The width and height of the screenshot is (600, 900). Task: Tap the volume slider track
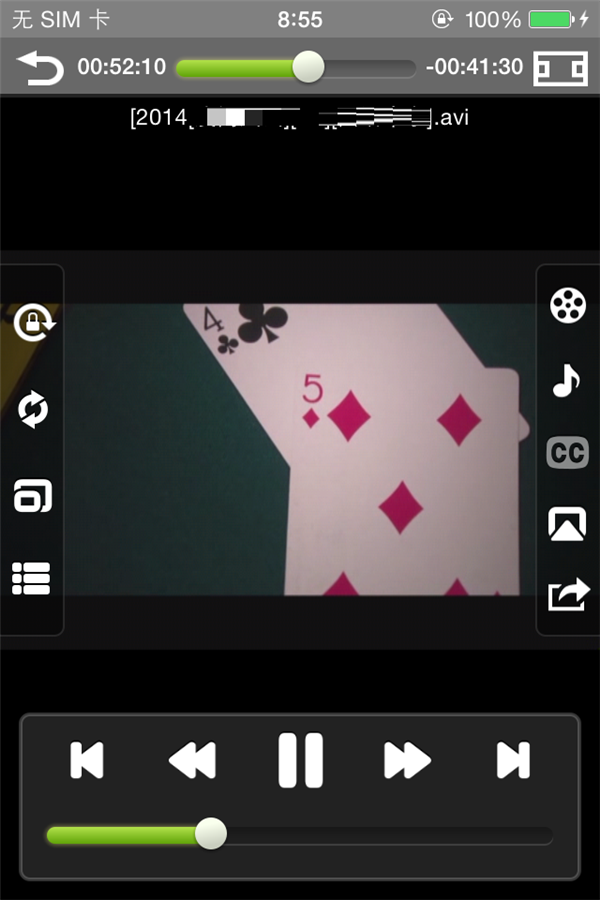pos(380,835)
